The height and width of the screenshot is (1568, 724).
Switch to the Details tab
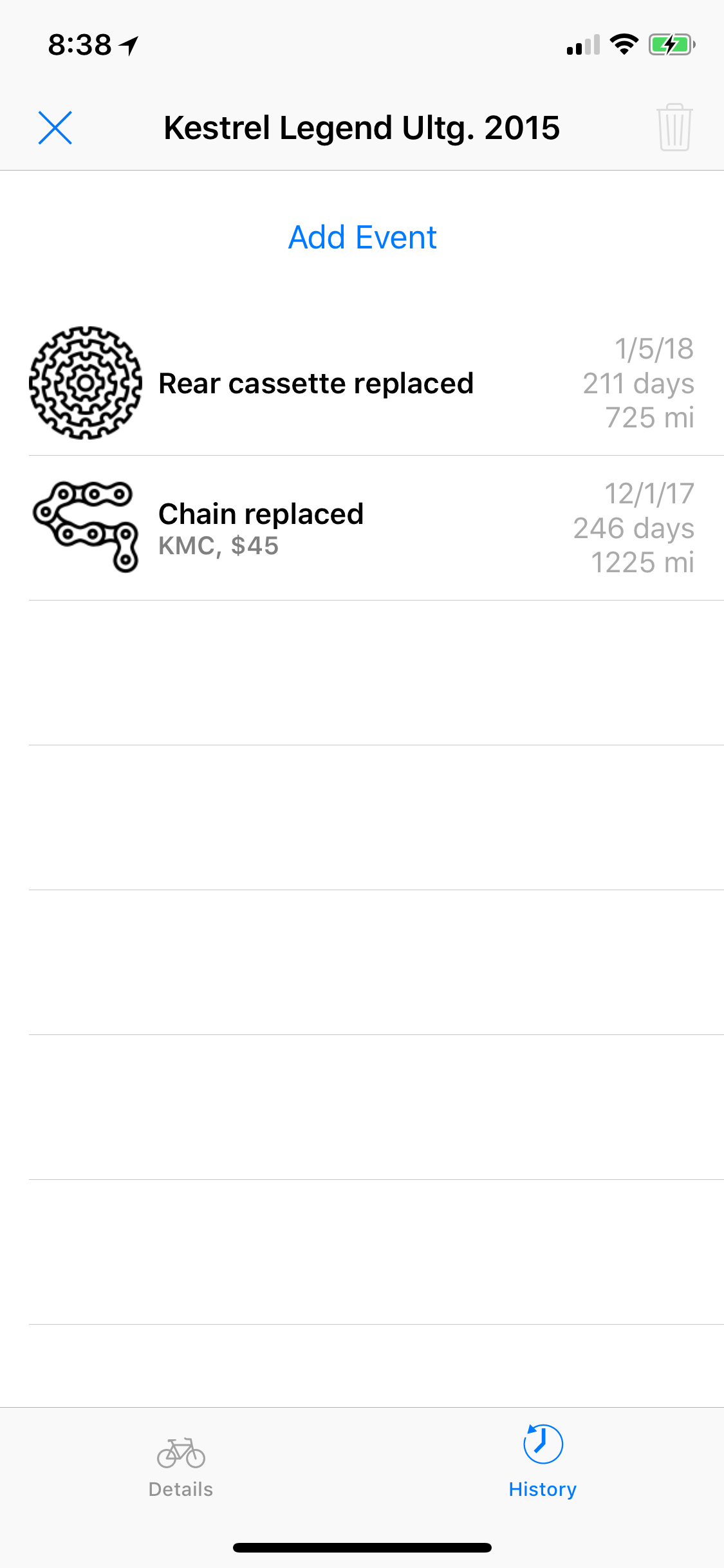(x=181, y=1466)
